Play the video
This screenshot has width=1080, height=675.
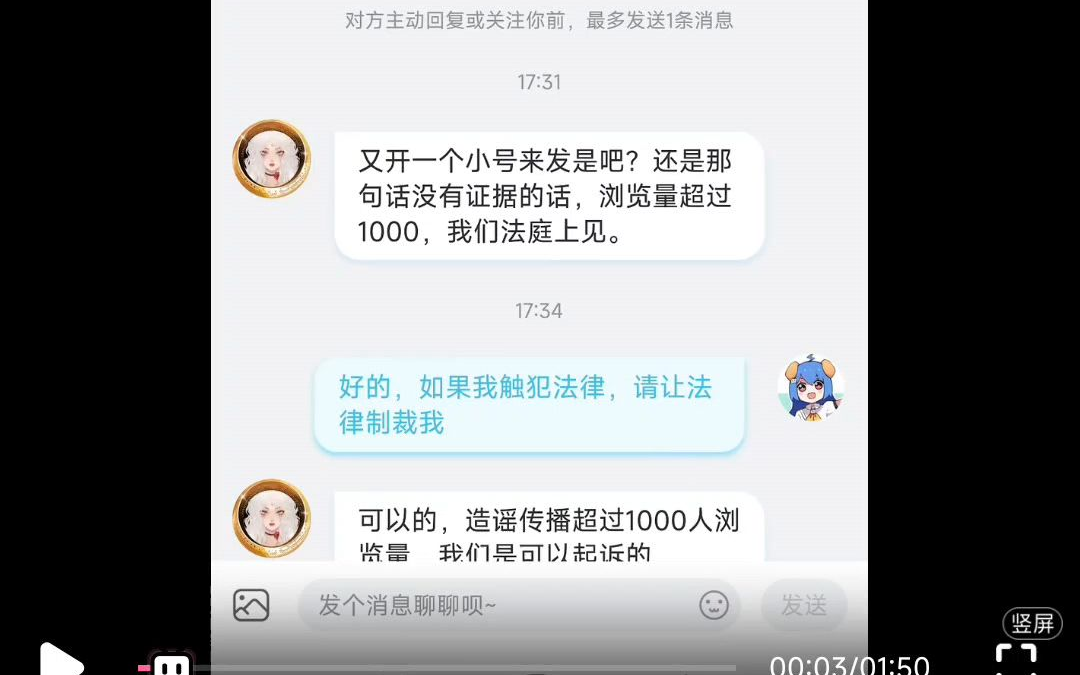[x=60, y=660]
